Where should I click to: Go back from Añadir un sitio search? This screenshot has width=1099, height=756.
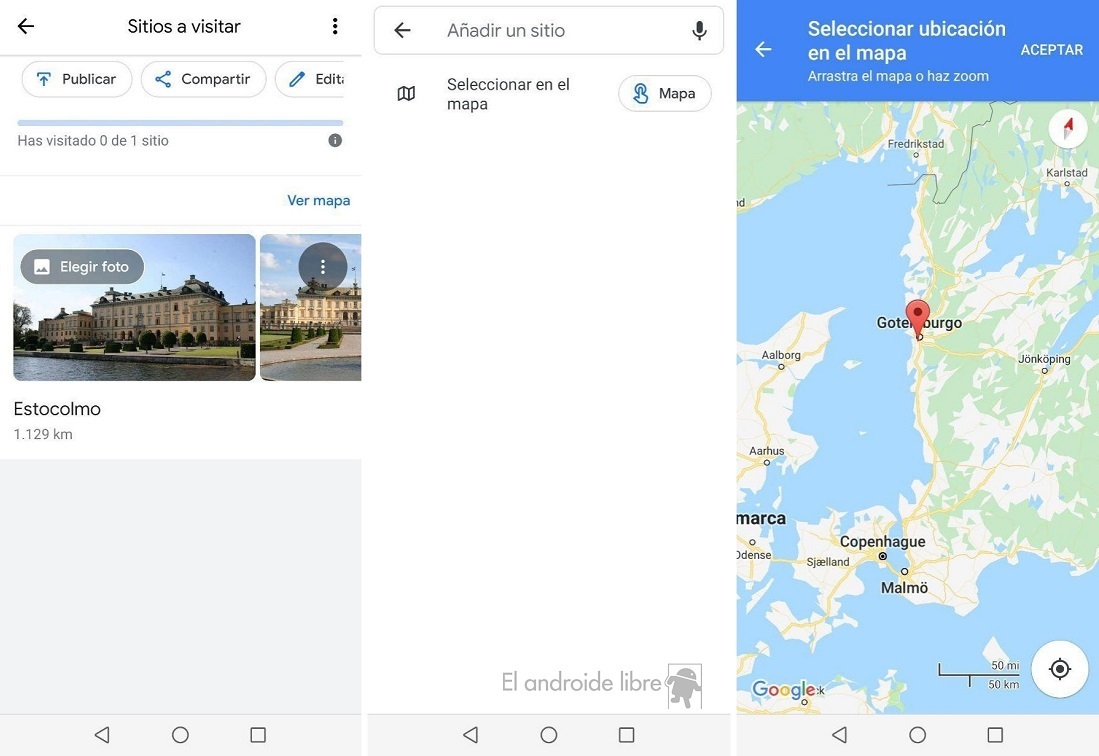click(402, 31)
